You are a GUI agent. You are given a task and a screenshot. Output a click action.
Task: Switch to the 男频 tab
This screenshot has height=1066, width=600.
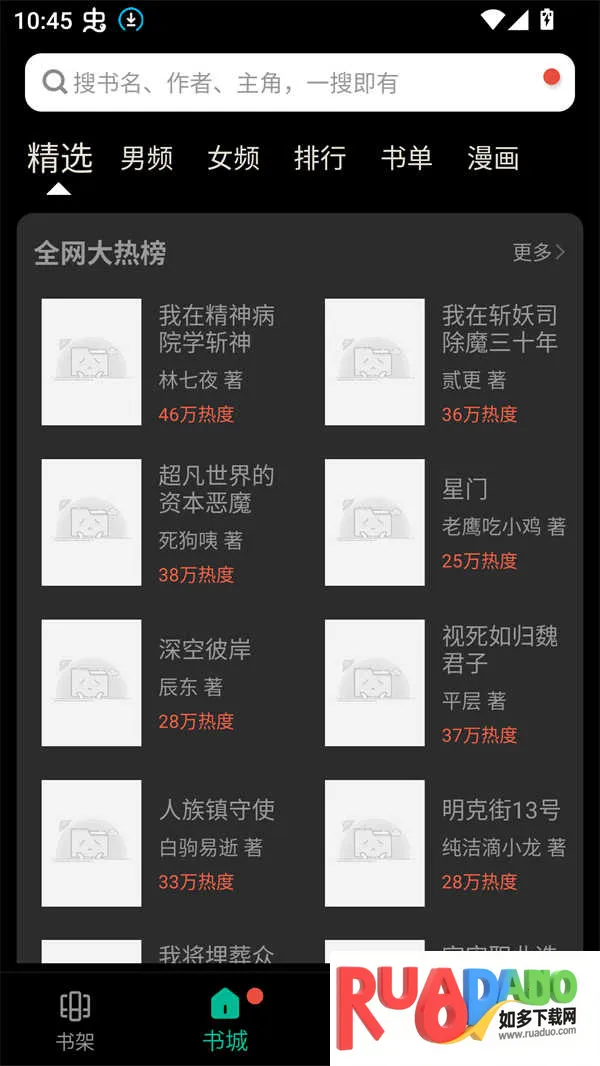click(x=147, y=158)
